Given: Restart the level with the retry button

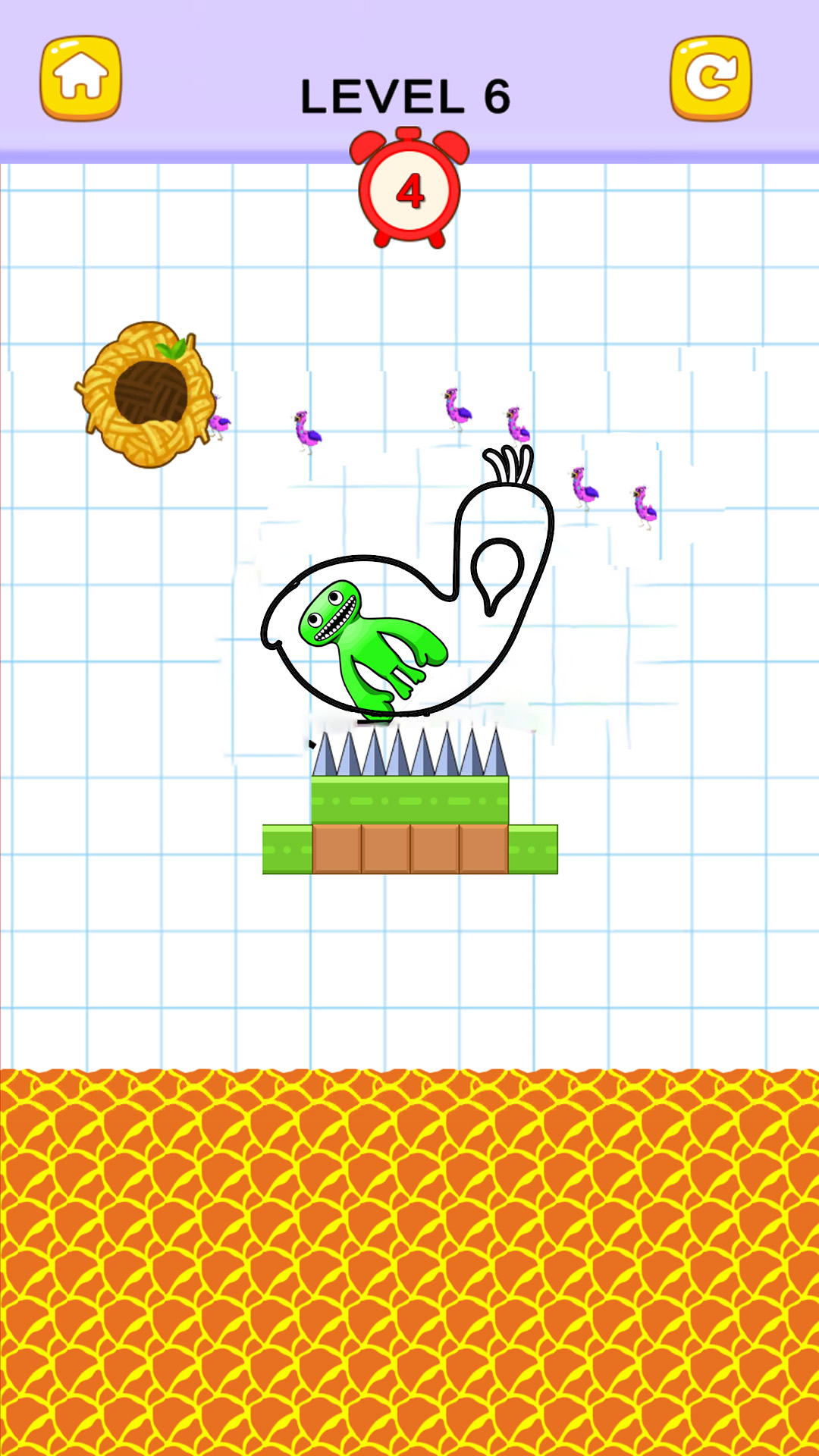Looking at the screenshot, I should [711, 77].
